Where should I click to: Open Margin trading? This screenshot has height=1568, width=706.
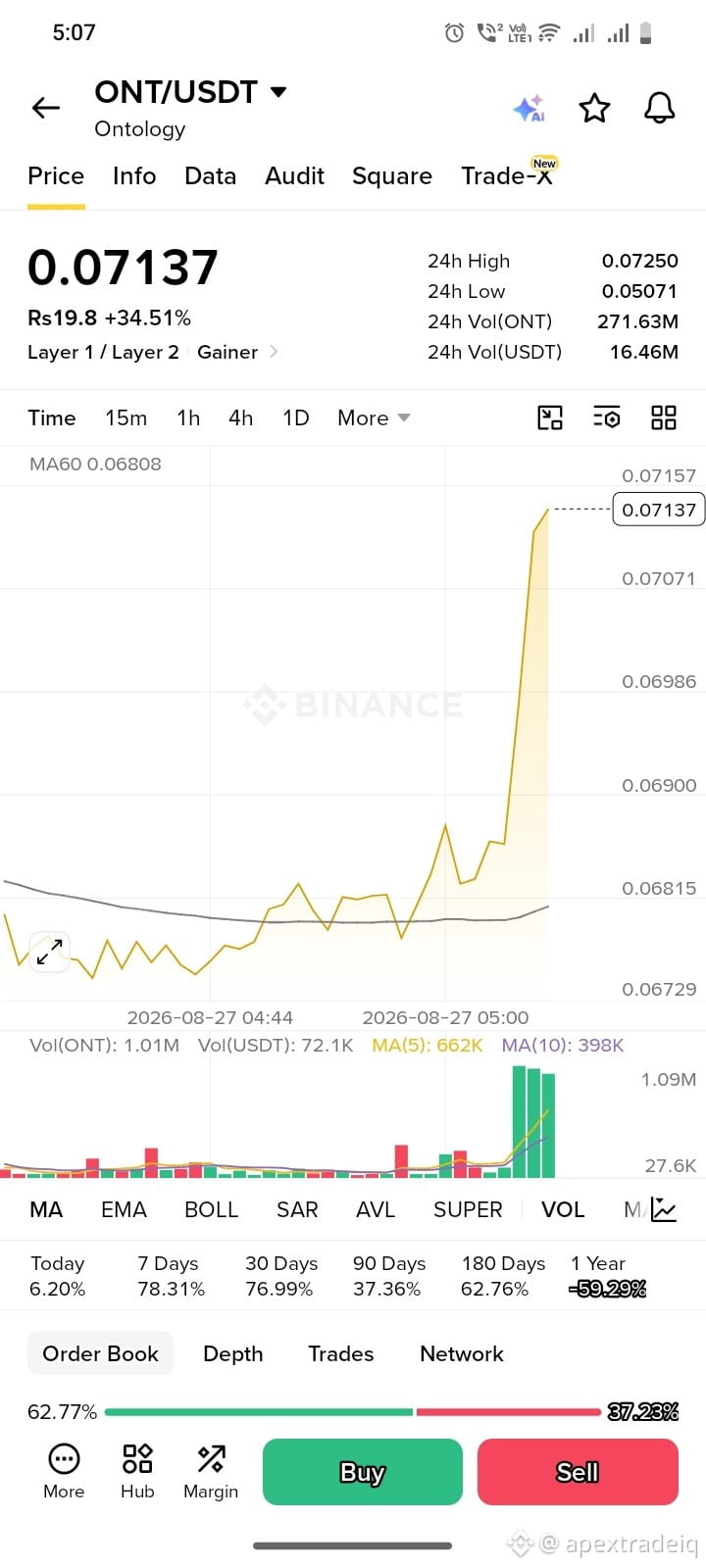(211, 1472)
